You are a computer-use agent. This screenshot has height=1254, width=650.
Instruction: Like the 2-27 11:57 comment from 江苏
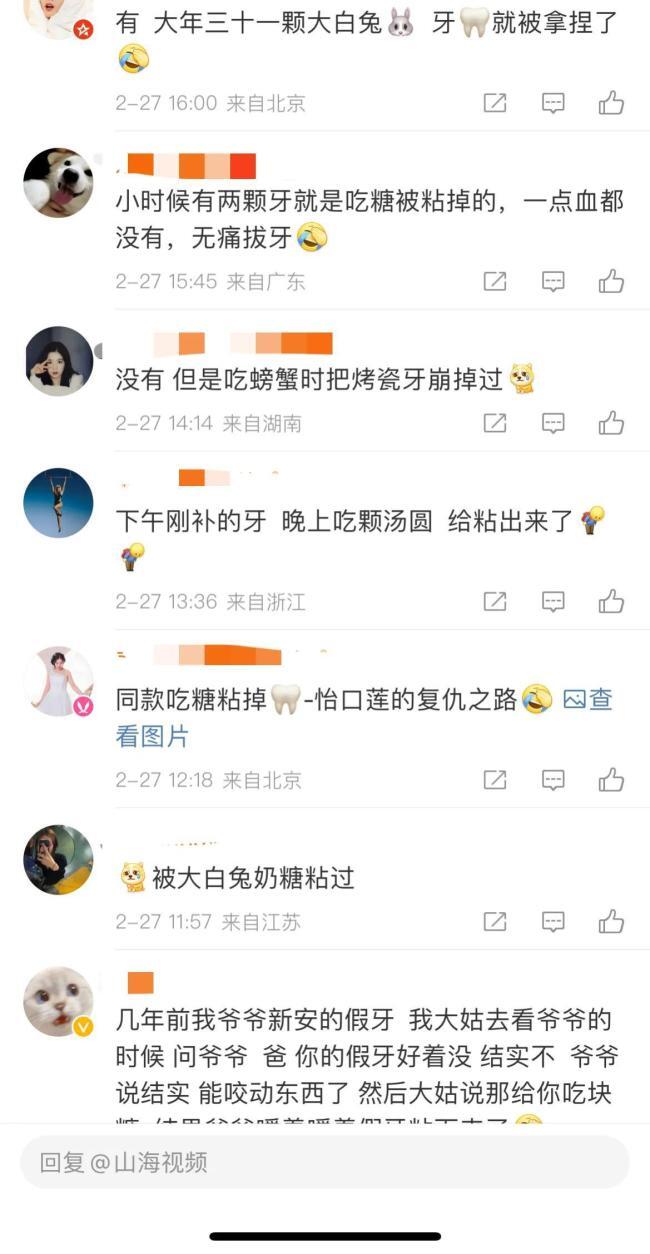[611, 921]
